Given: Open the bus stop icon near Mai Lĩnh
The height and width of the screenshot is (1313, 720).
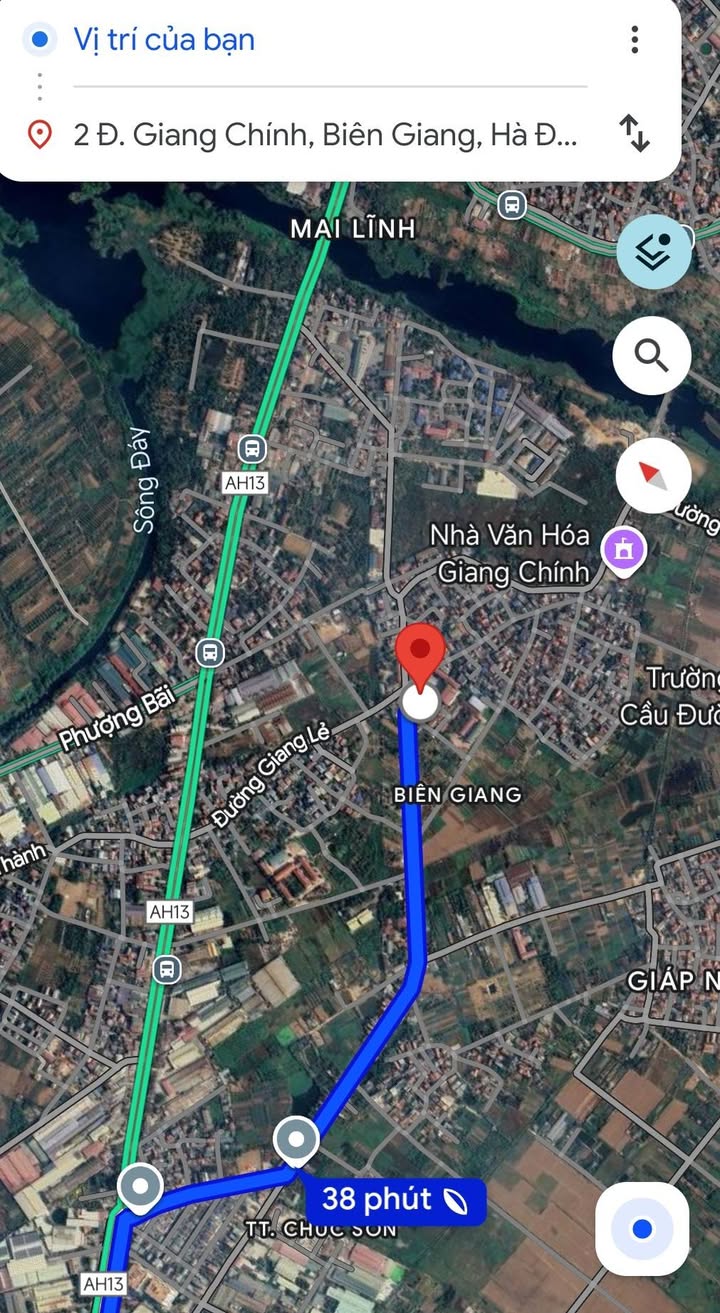Looking at the screenshot, I should point(512,206).
